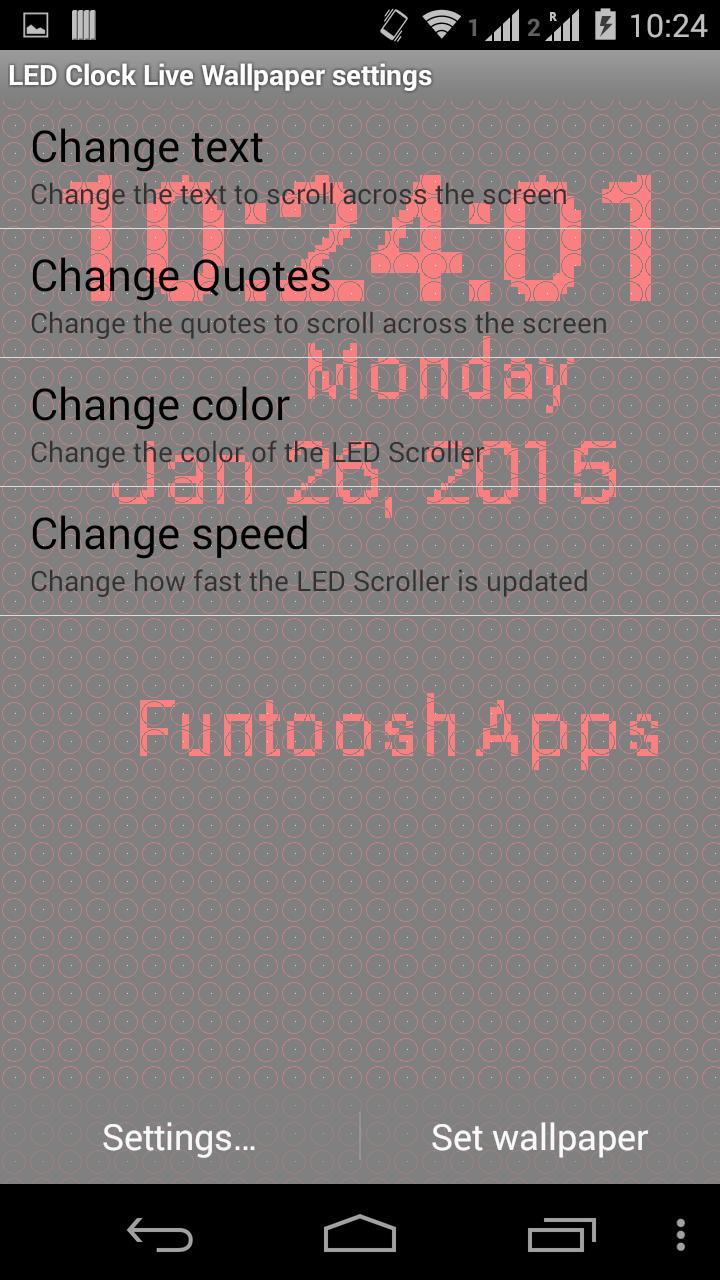This screenshot has width=720, height=1280.
Task: Tap Set wallpaper button
Action: click(x=540, y=1137)
